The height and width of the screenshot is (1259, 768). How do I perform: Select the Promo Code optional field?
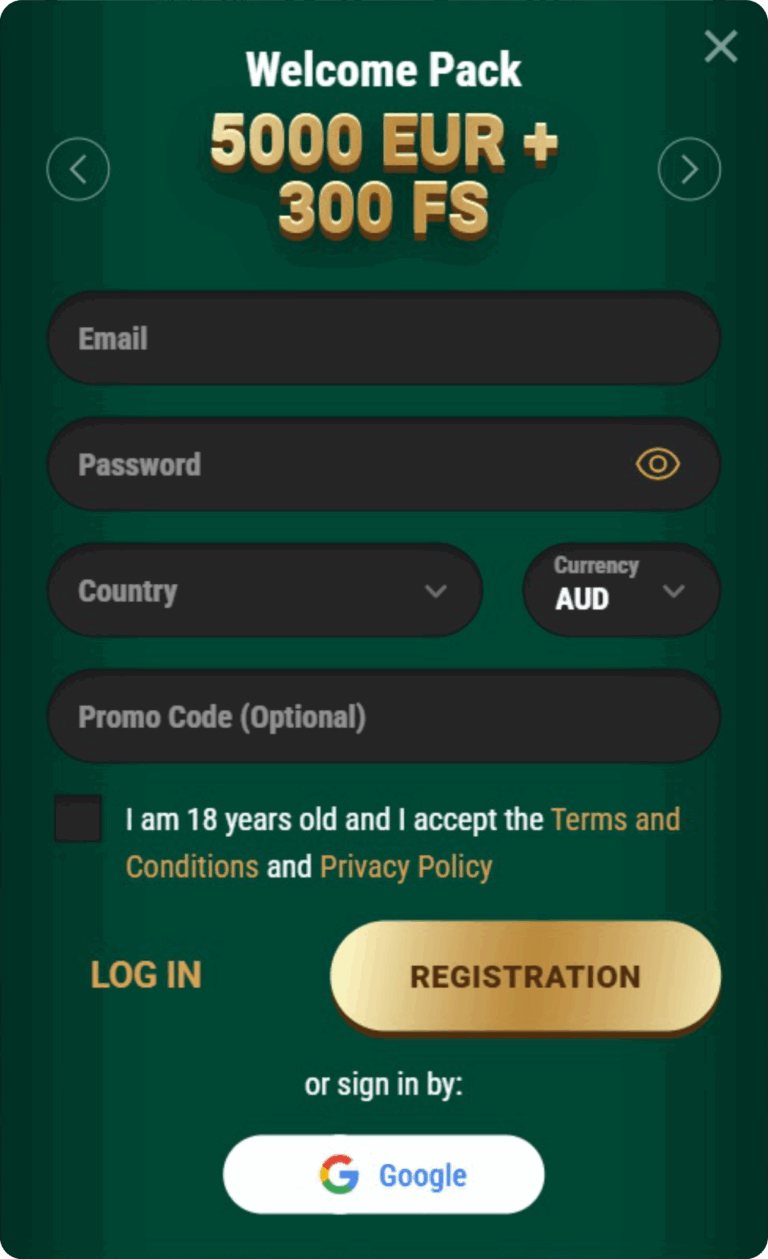pos(383,717)
